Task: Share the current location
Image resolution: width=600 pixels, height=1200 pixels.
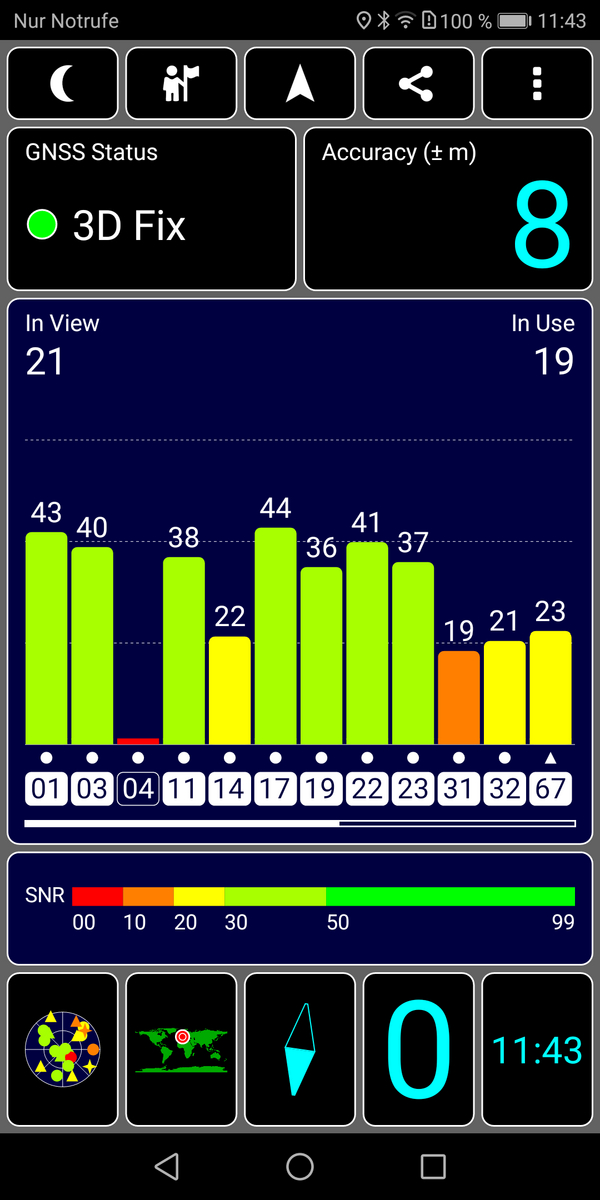Action: click(x=418, y=84)
